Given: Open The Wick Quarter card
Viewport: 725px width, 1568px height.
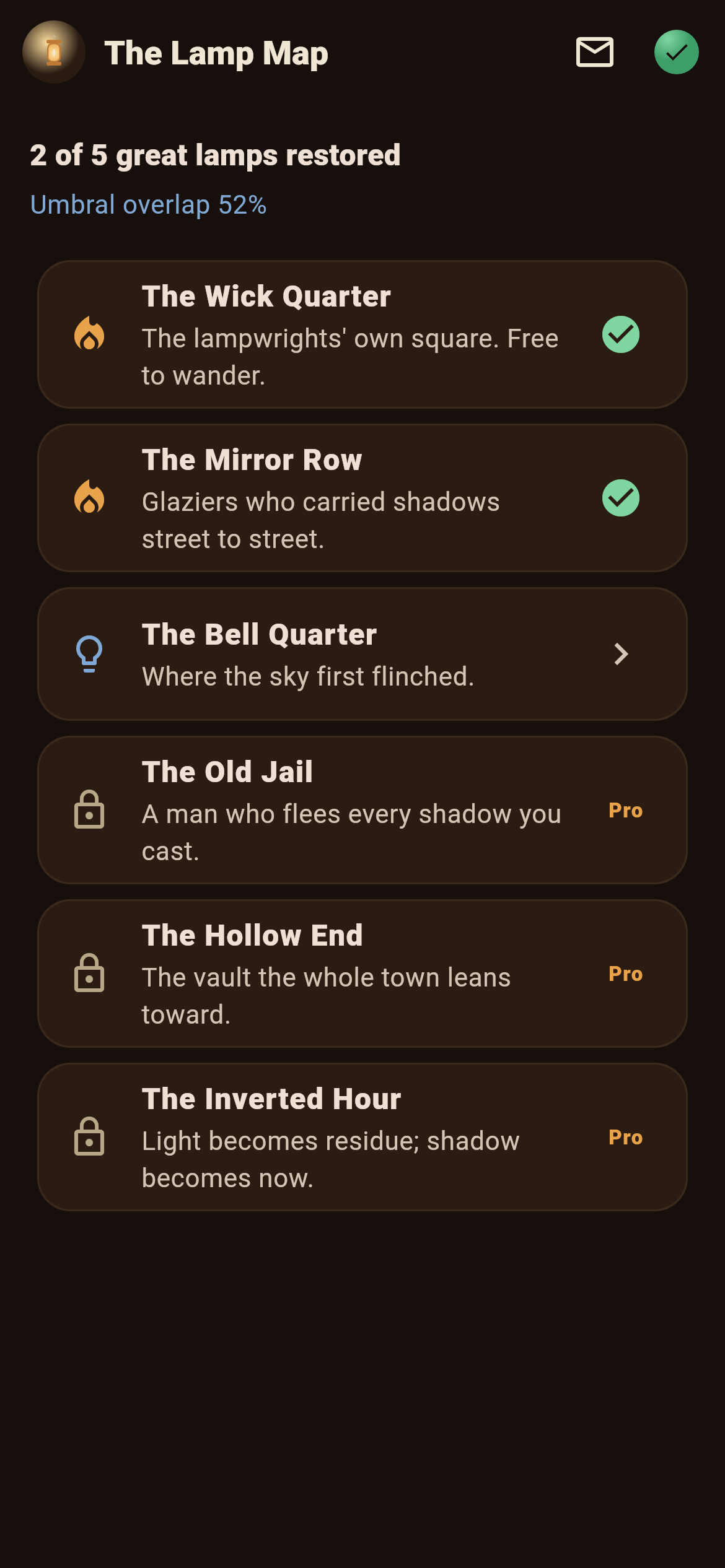Looking at the screenshot, I should [362, 334].
